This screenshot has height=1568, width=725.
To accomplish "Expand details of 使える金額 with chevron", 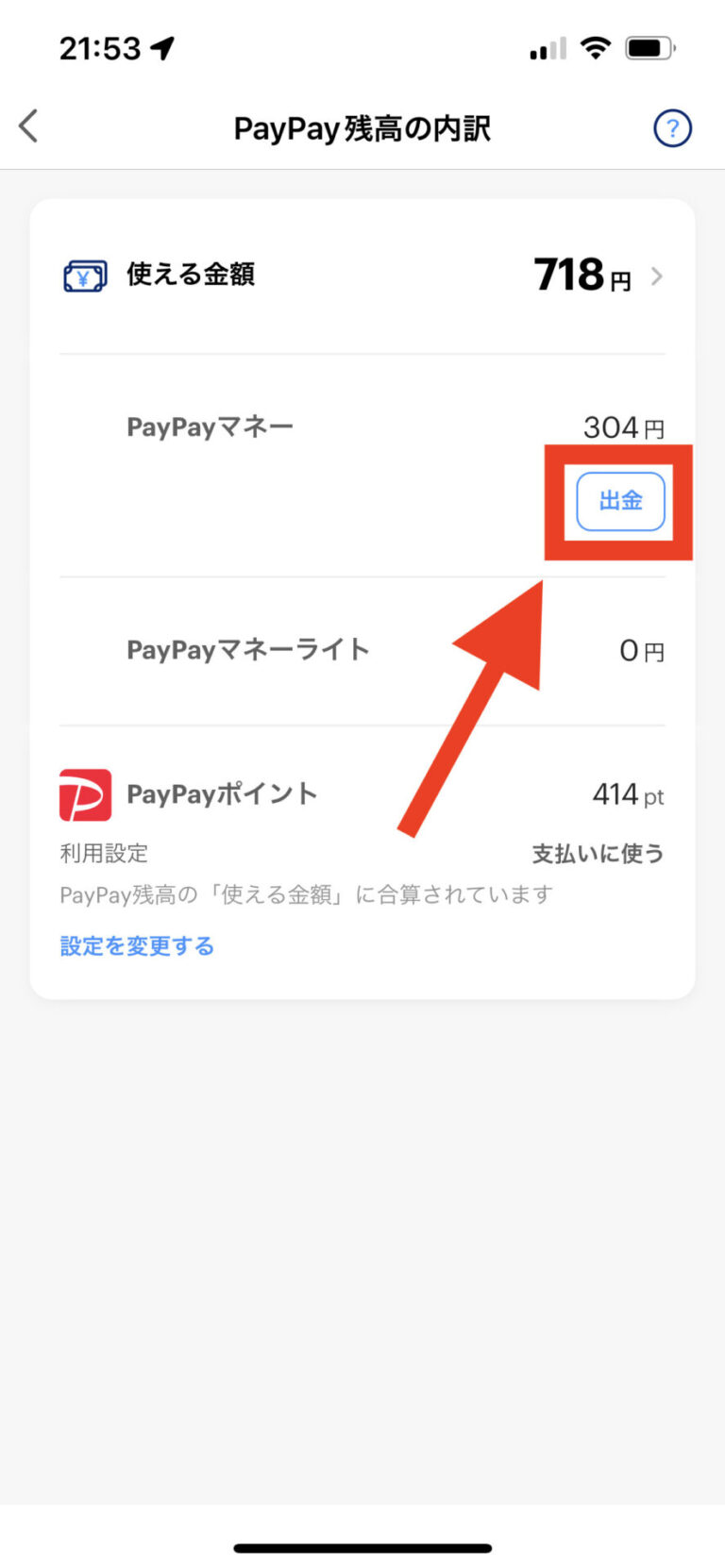I will pos(657,275).
